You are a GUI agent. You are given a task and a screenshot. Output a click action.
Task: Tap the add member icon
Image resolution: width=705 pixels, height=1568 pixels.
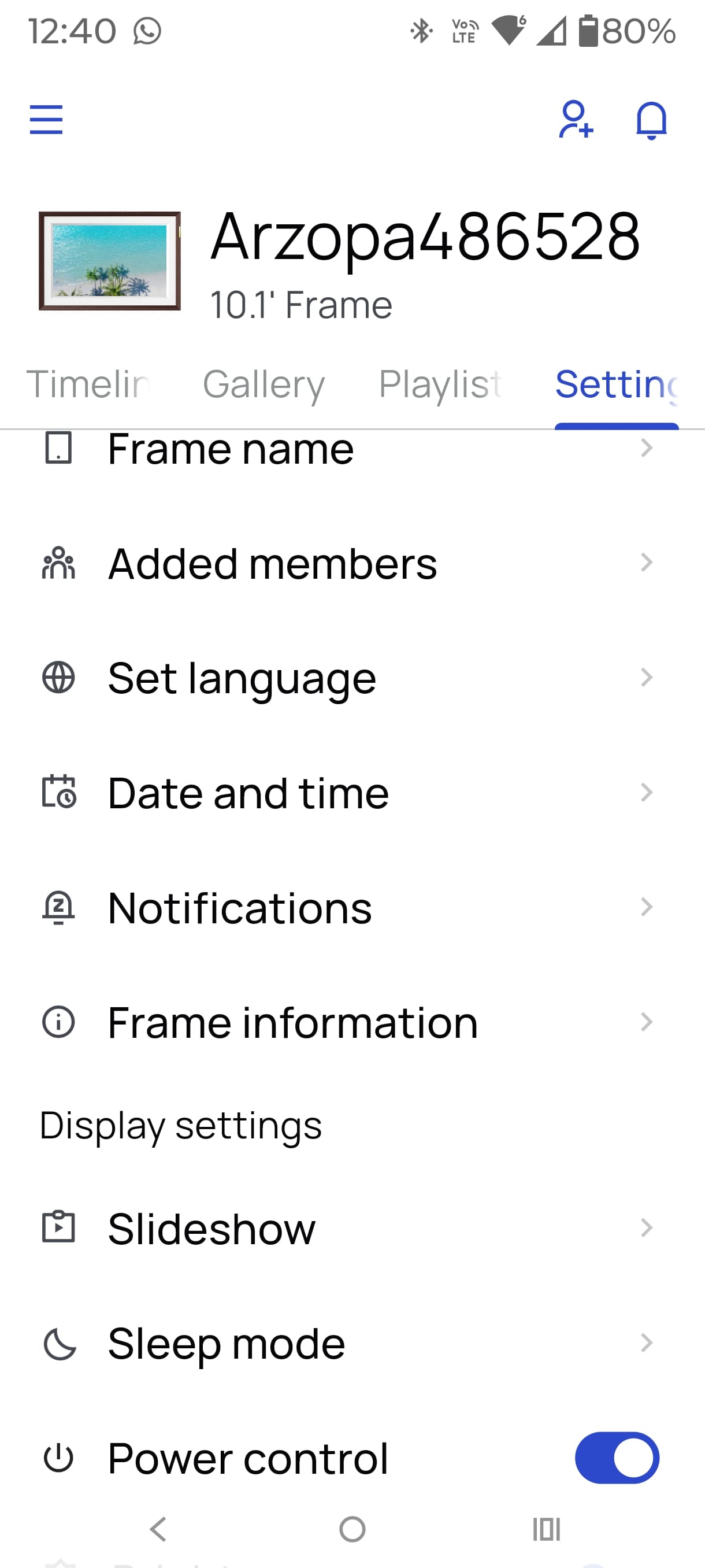[x=575, y=119]
